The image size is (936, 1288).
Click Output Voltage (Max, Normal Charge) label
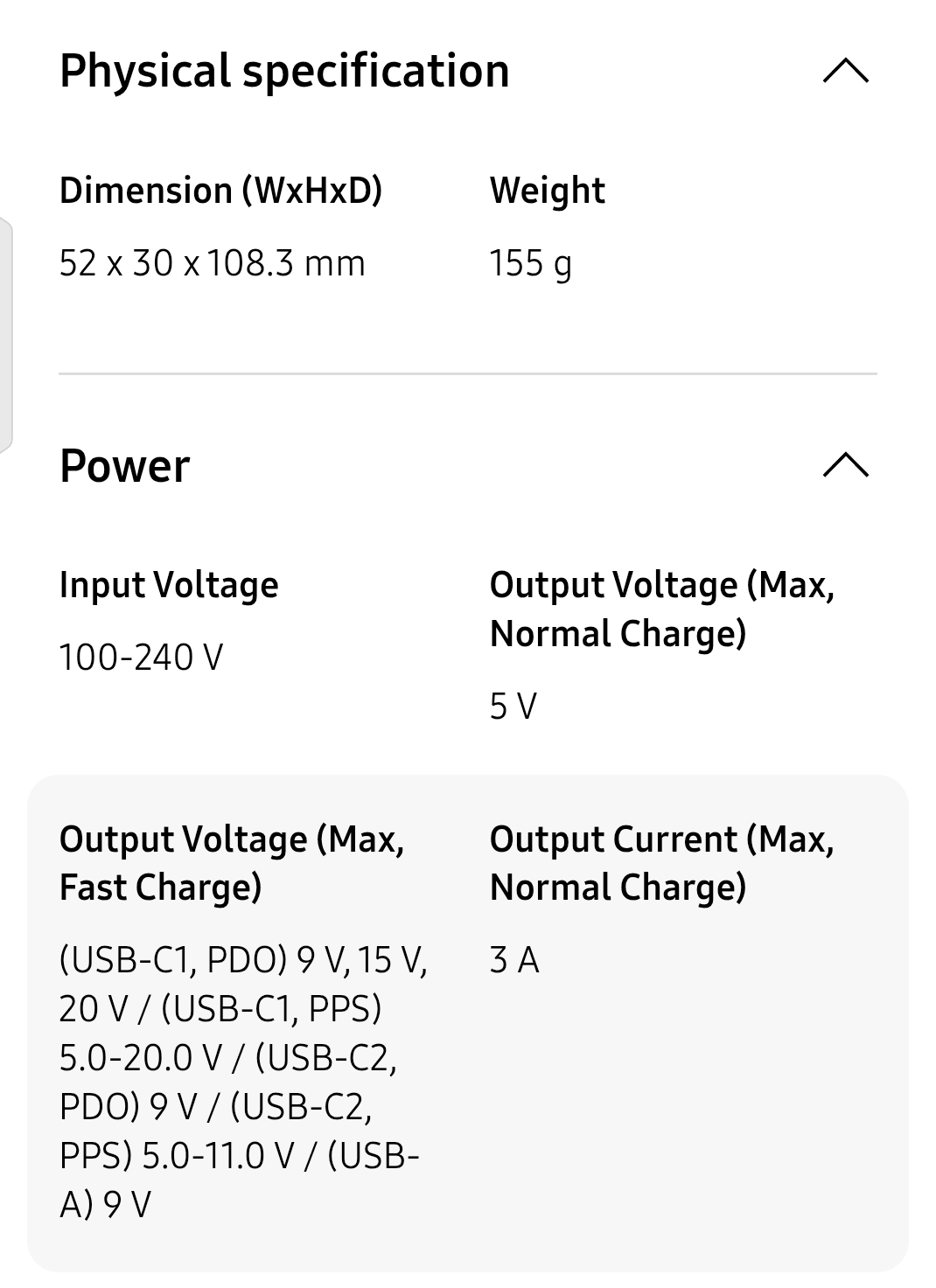662,608
